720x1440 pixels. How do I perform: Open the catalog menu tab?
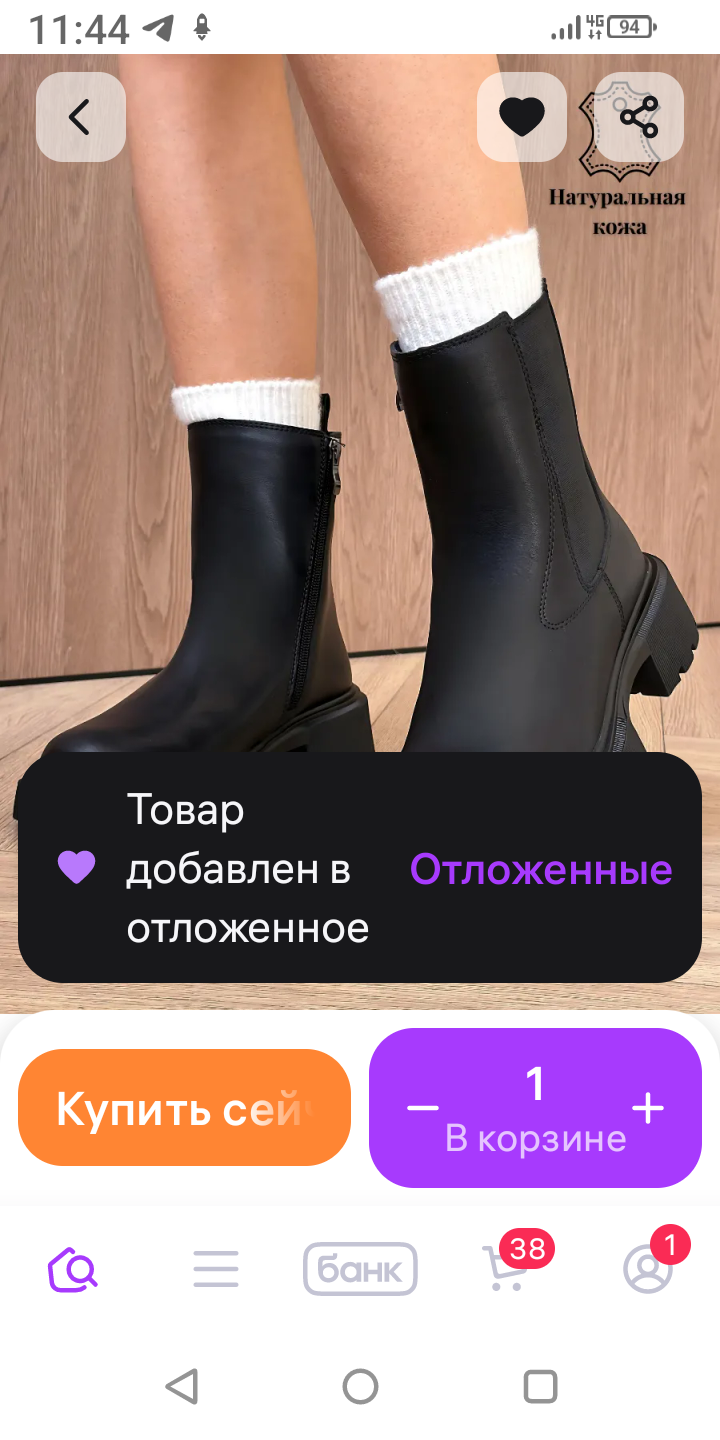216,1269
